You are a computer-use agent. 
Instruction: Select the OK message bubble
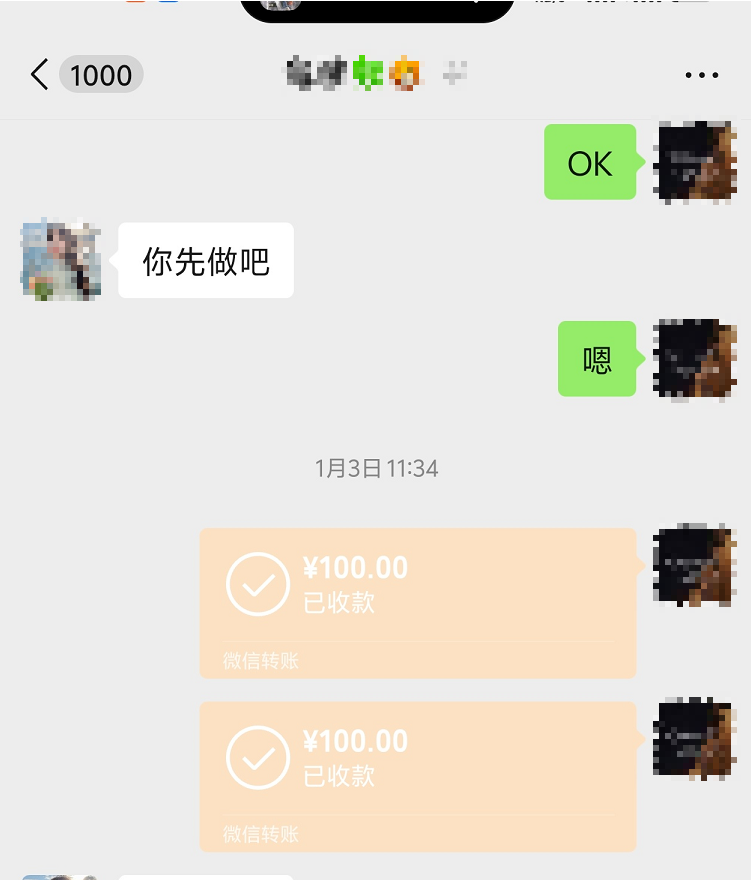tap(589, 162)
